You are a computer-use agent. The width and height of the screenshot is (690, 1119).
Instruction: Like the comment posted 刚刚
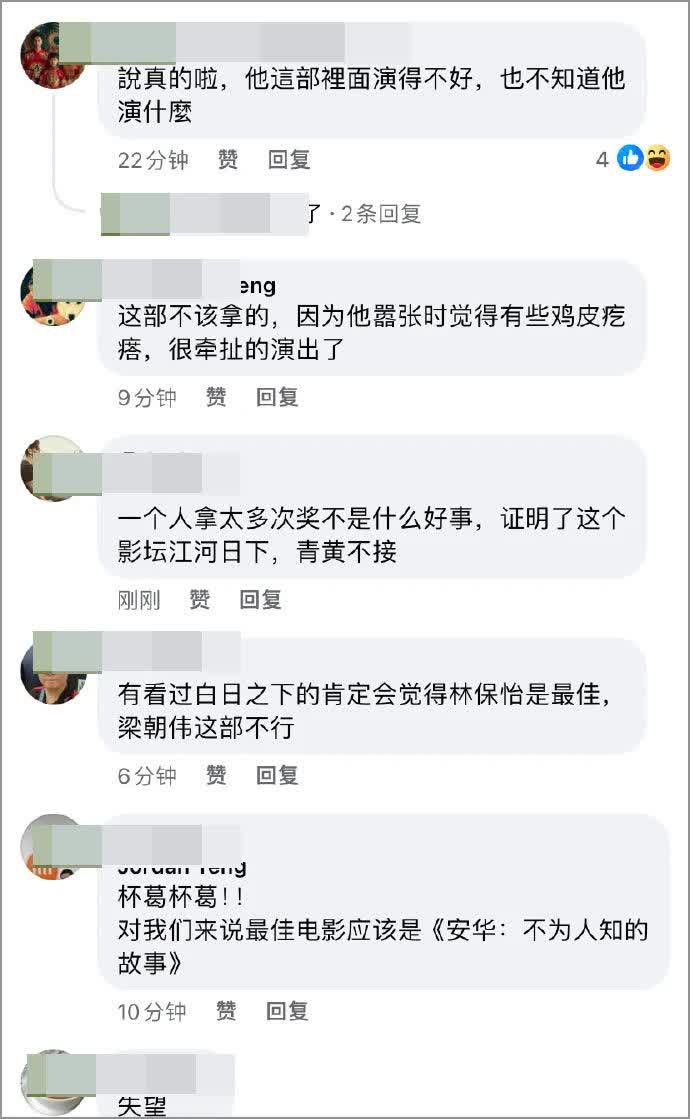pos(200,599)
